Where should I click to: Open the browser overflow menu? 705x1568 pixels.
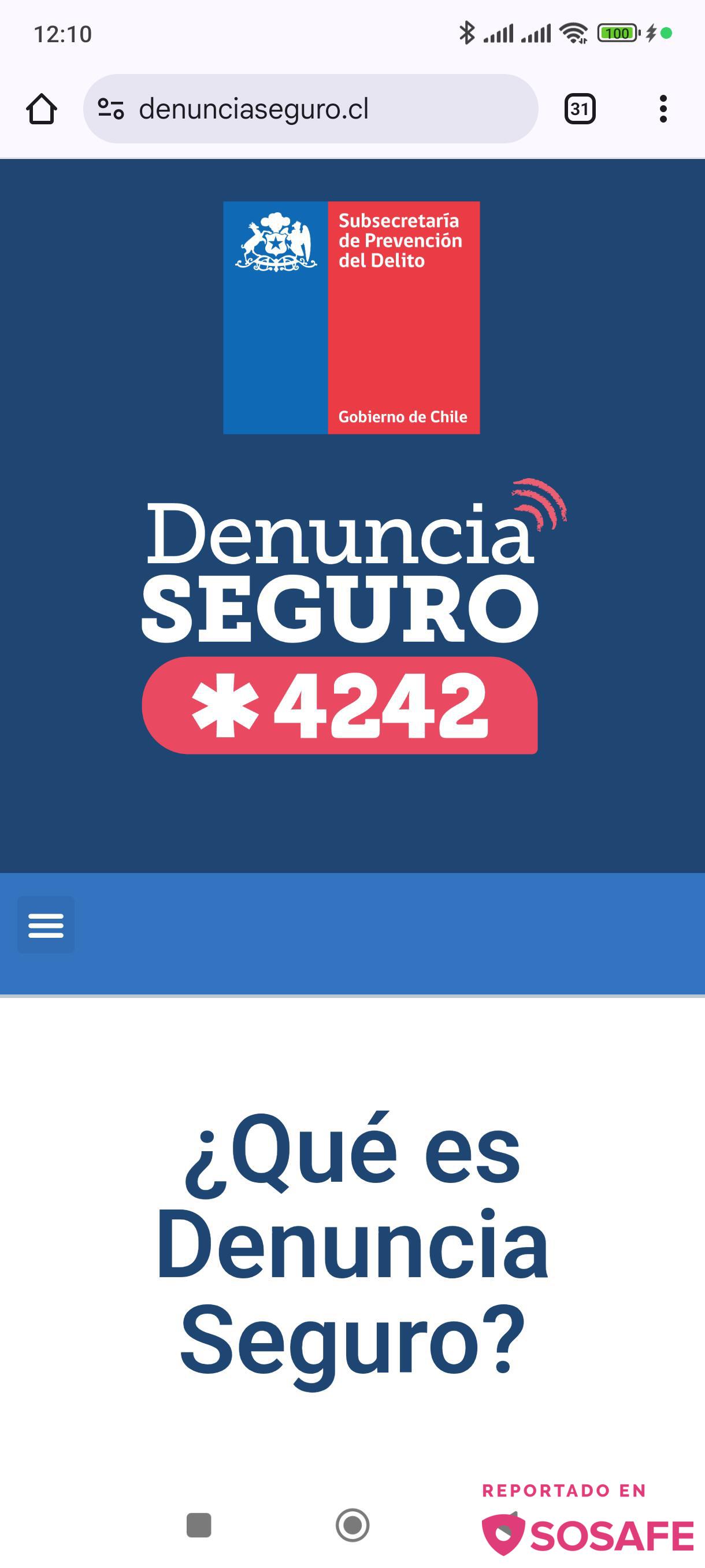[x=662, y=109]
